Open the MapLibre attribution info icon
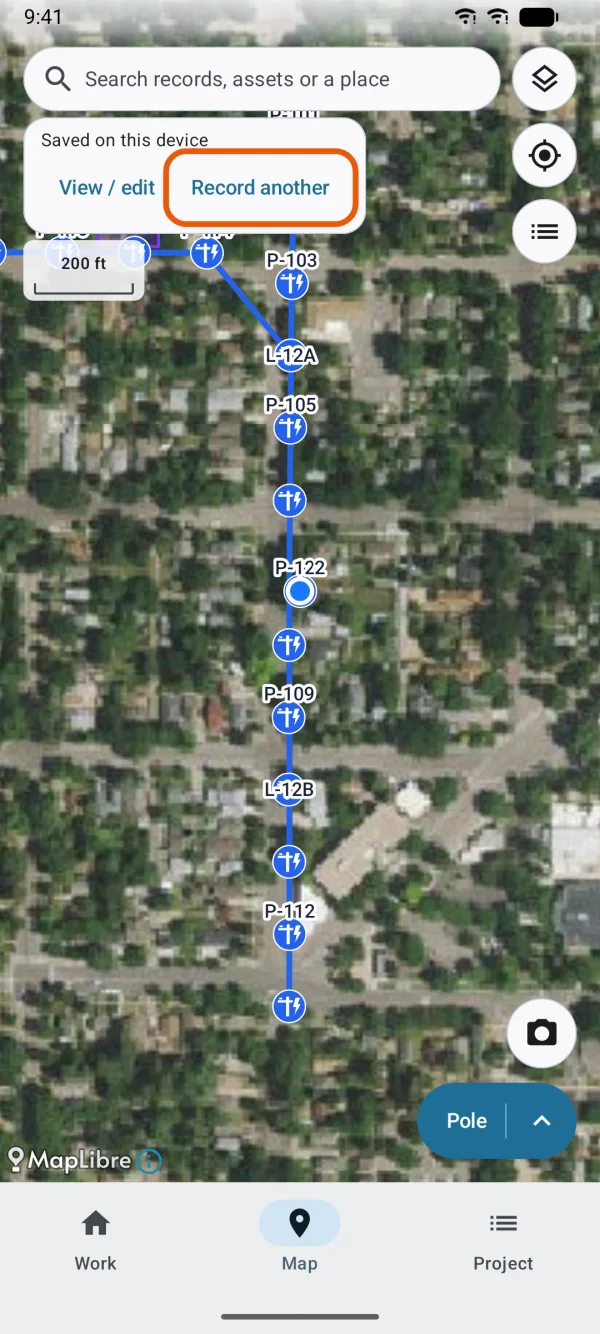600x1334 pixels. click(x=148, y=1160)
